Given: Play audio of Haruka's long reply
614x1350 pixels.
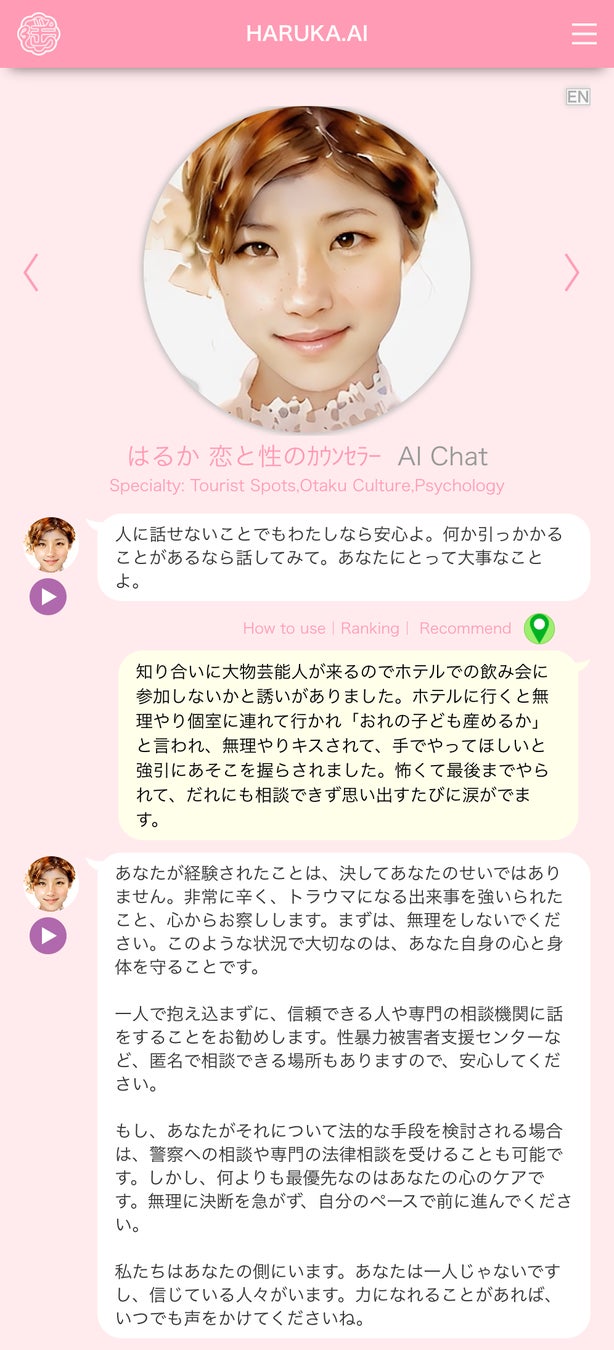Looking at the screenshot, I should 48,936.
